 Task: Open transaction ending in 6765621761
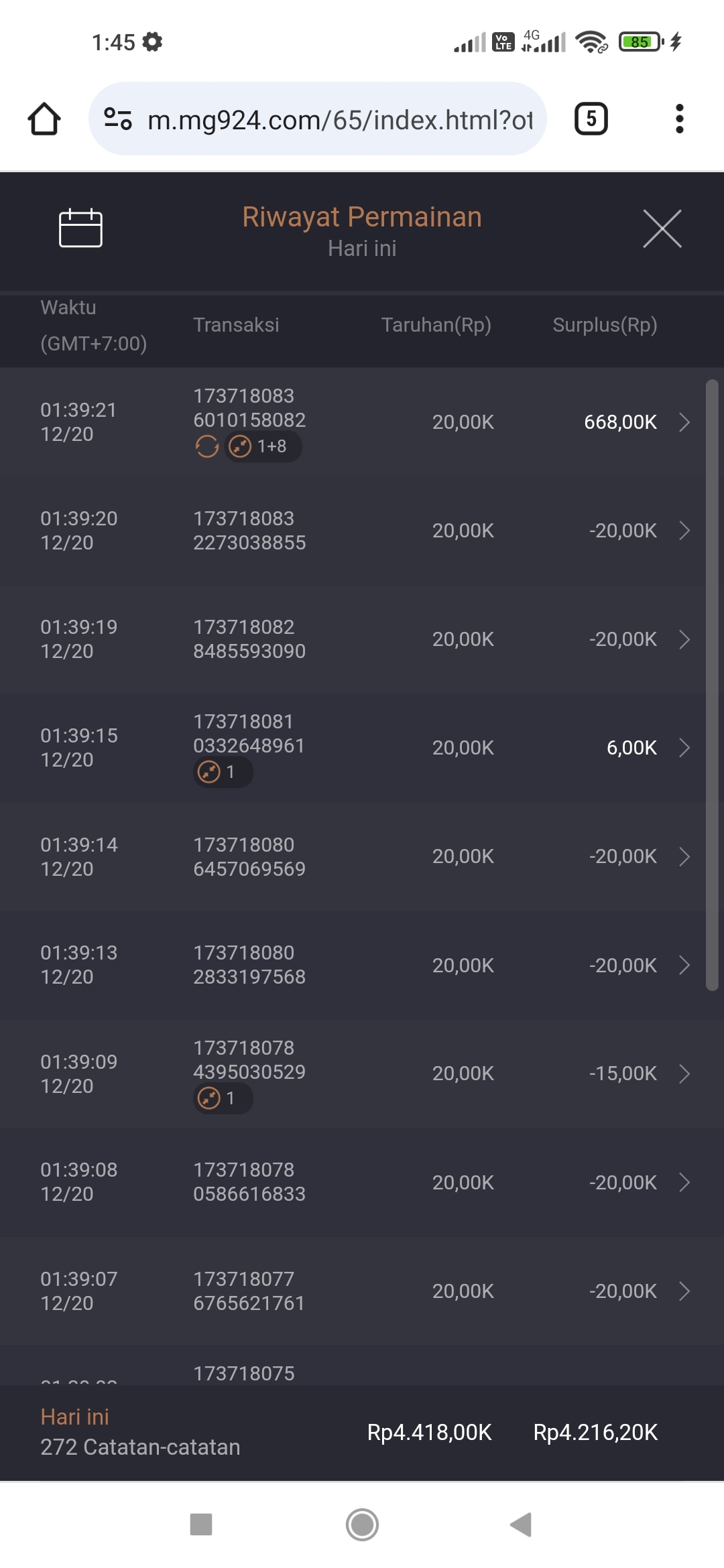[362, 1291]
